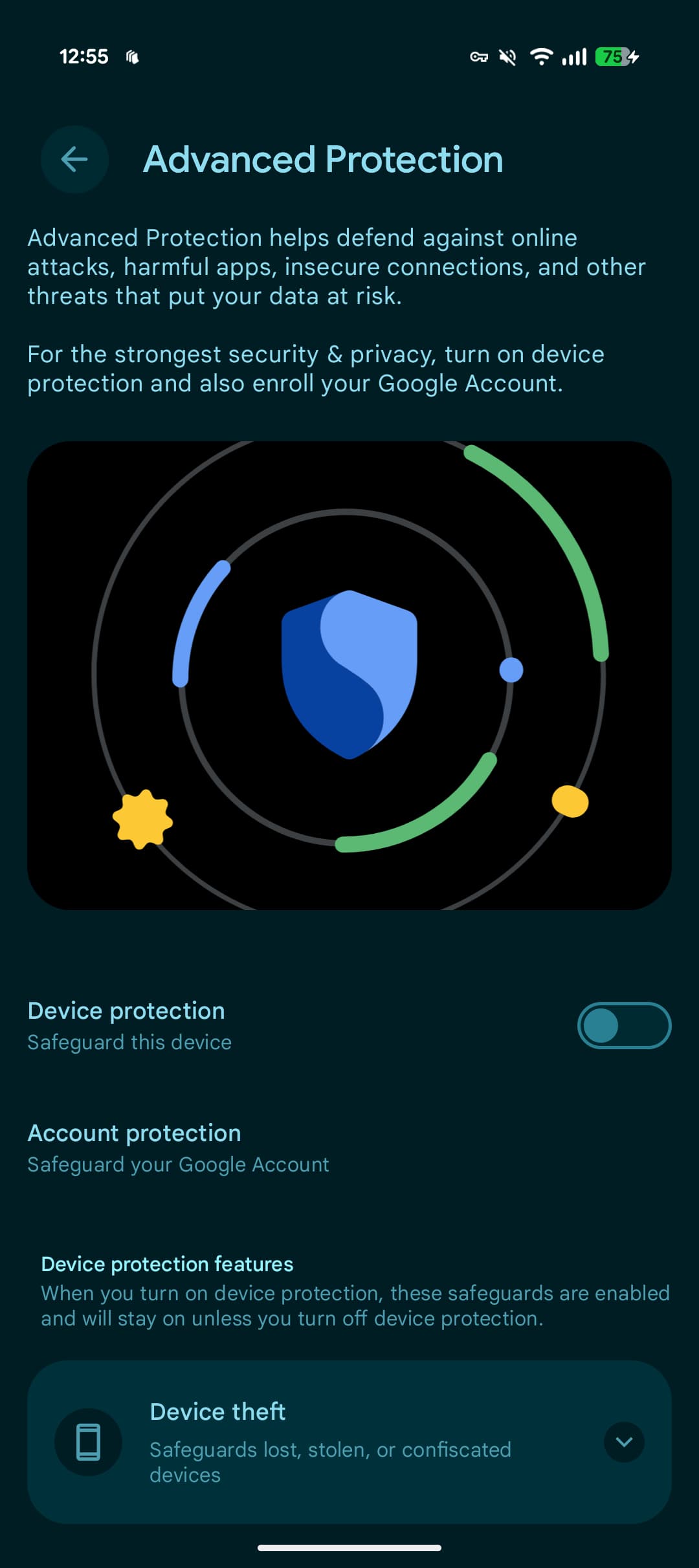Expand the Device theft section

(x=623, y=1441)
